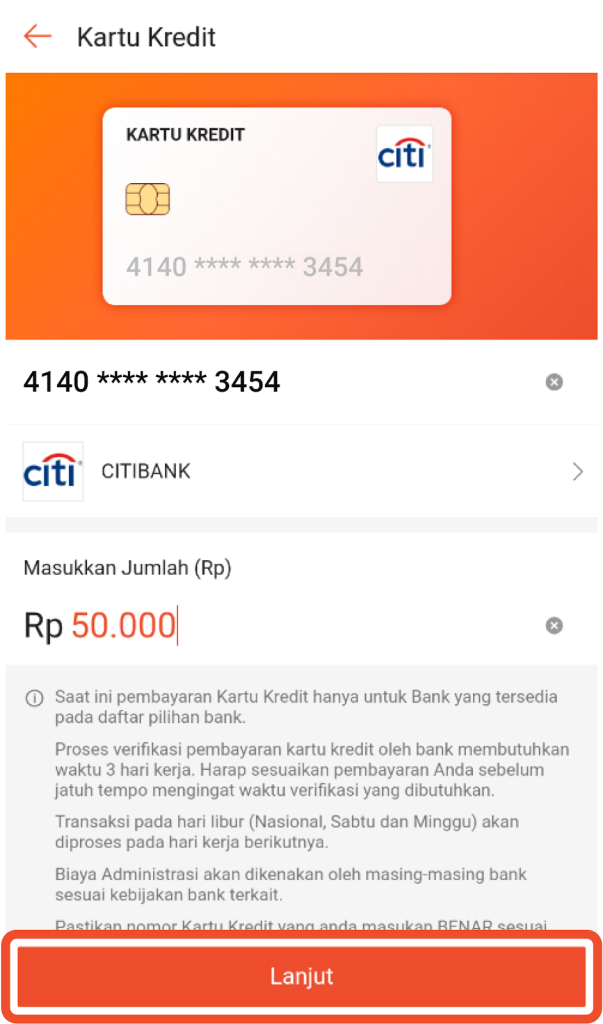Go back from Kartu Kredit screen
The width and height of the screenshot is (603, 1024).
point(37,37)
